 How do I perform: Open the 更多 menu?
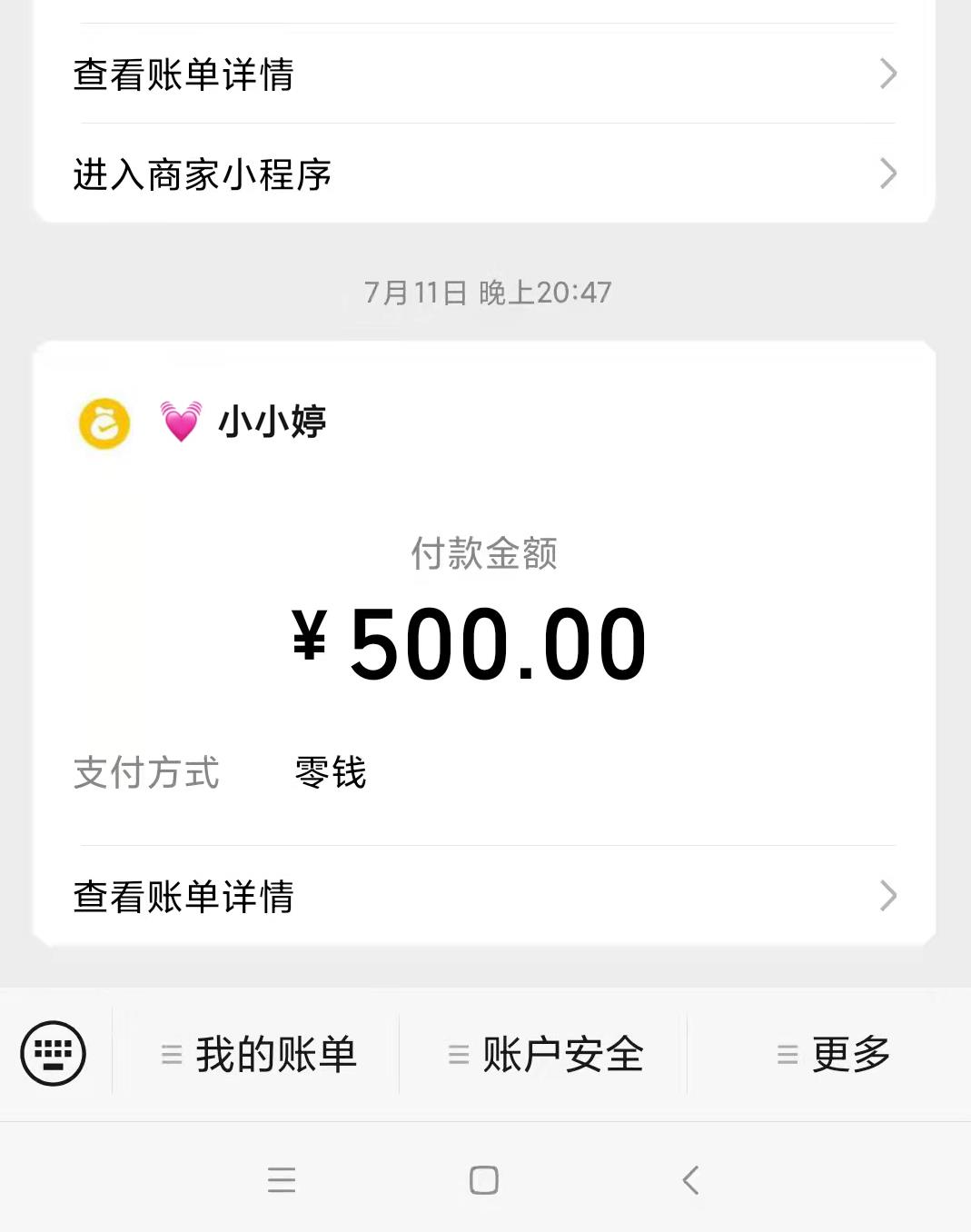click(x=832, y=1054)
